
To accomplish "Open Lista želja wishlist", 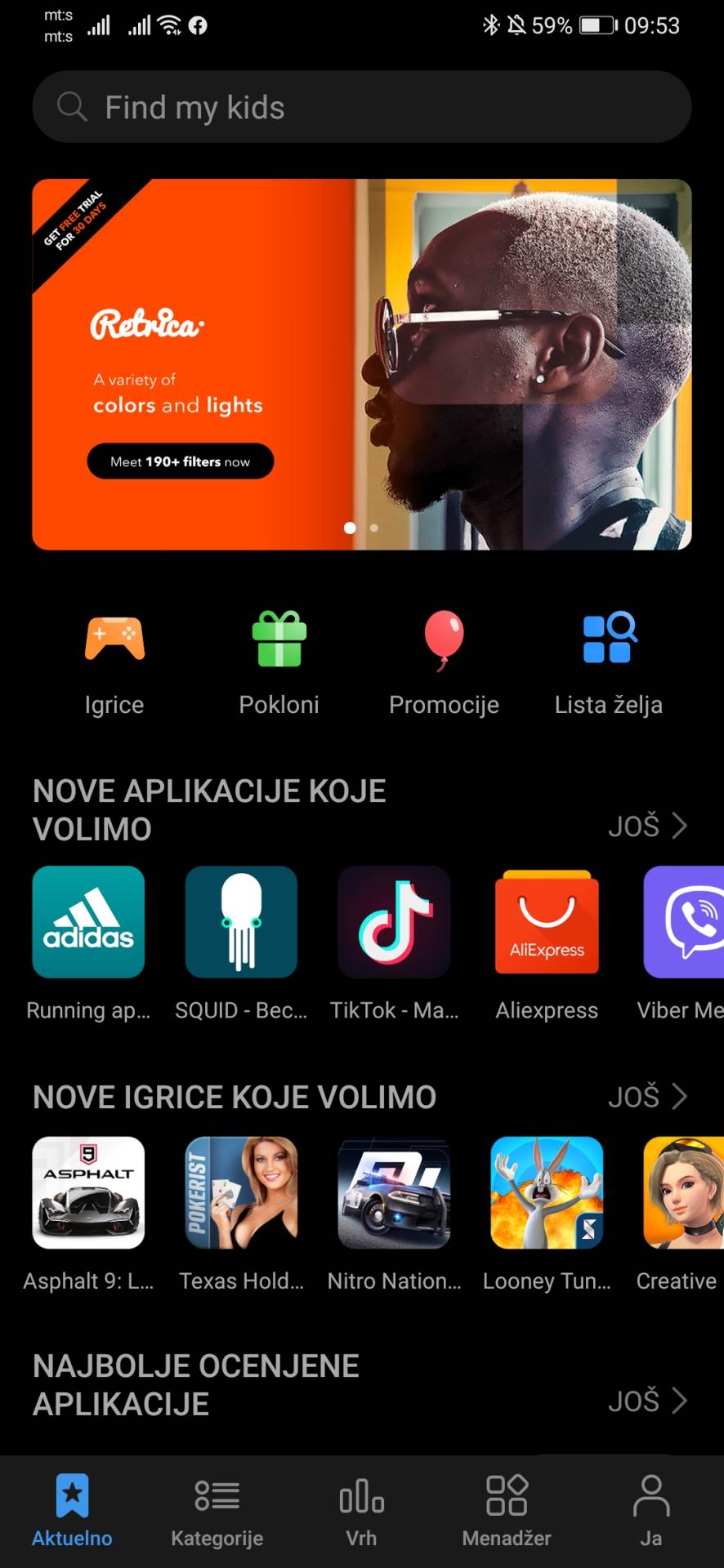I will pyautogui.click(x=608, y=661).
